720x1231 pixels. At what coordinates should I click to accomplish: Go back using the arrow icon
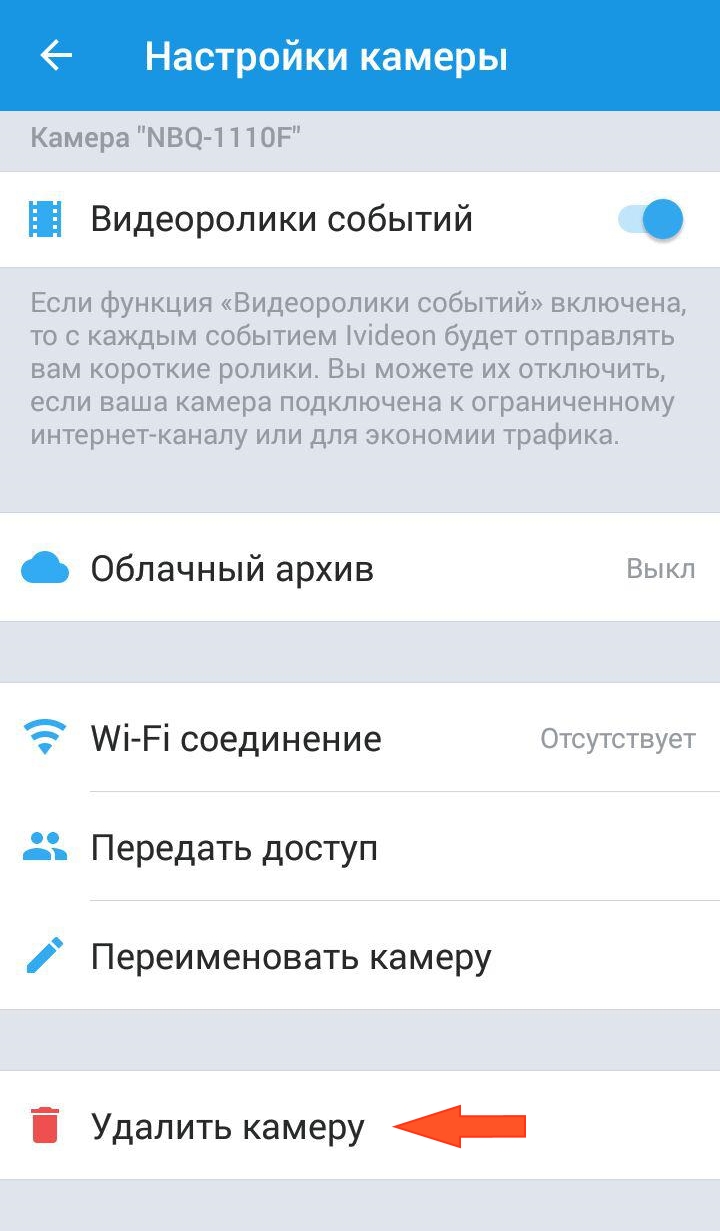[x=56, y=56]
